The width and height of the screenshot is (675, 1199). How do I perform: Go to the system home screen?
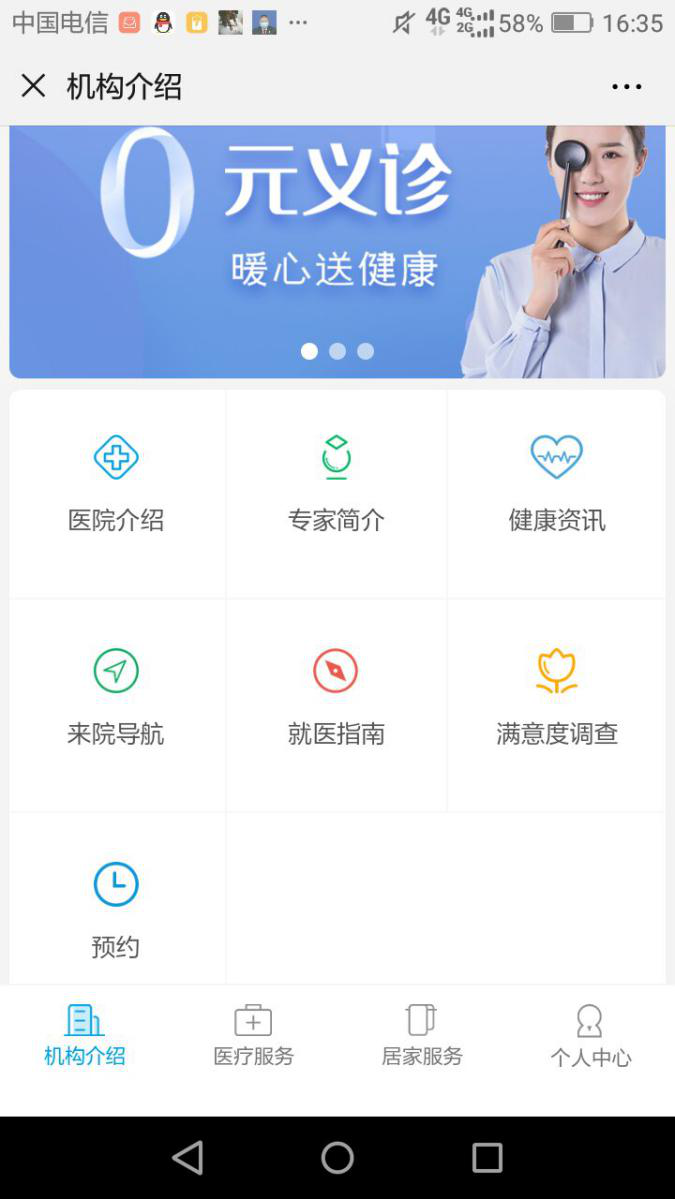coord(337,1158)
